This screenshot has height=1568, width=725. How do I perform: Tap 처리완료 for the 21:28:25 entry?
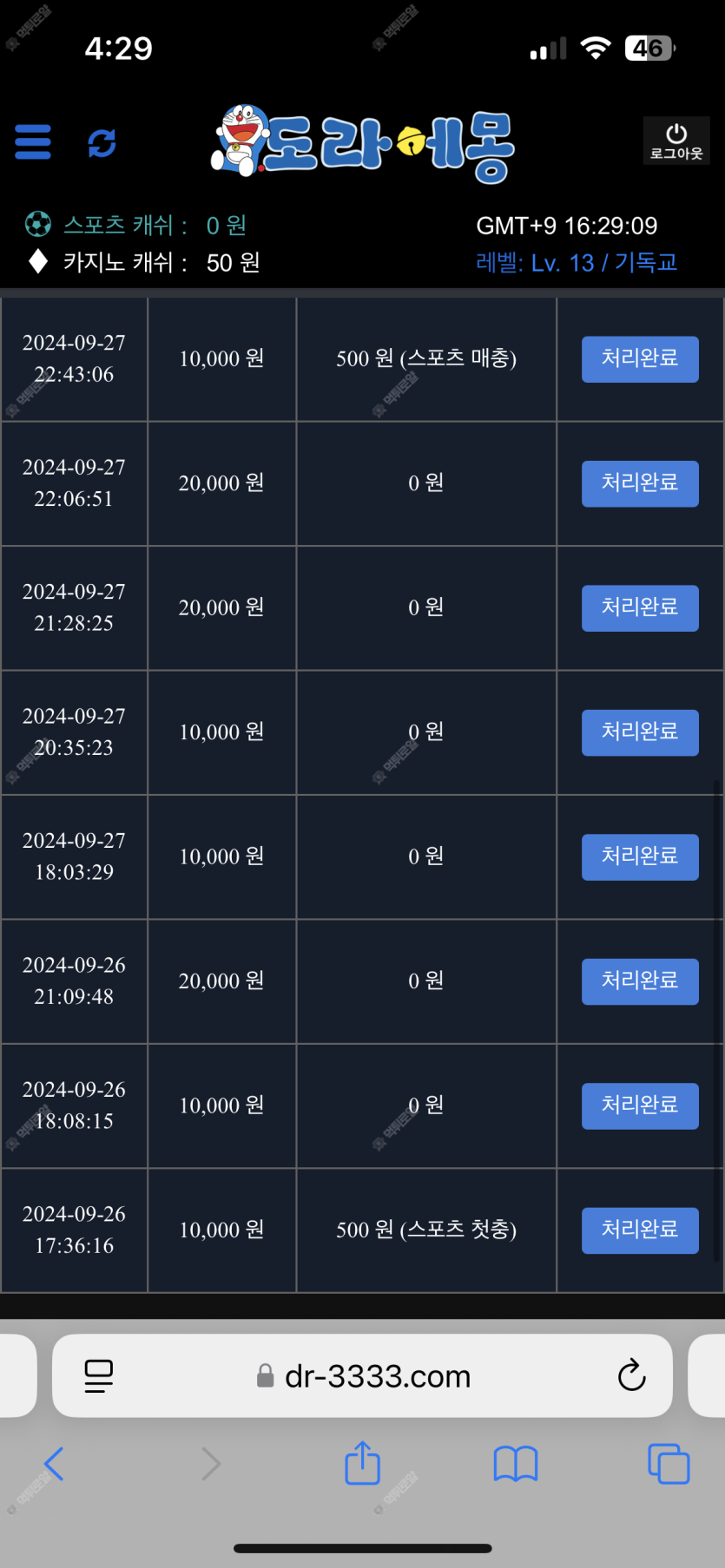point(640,608)
